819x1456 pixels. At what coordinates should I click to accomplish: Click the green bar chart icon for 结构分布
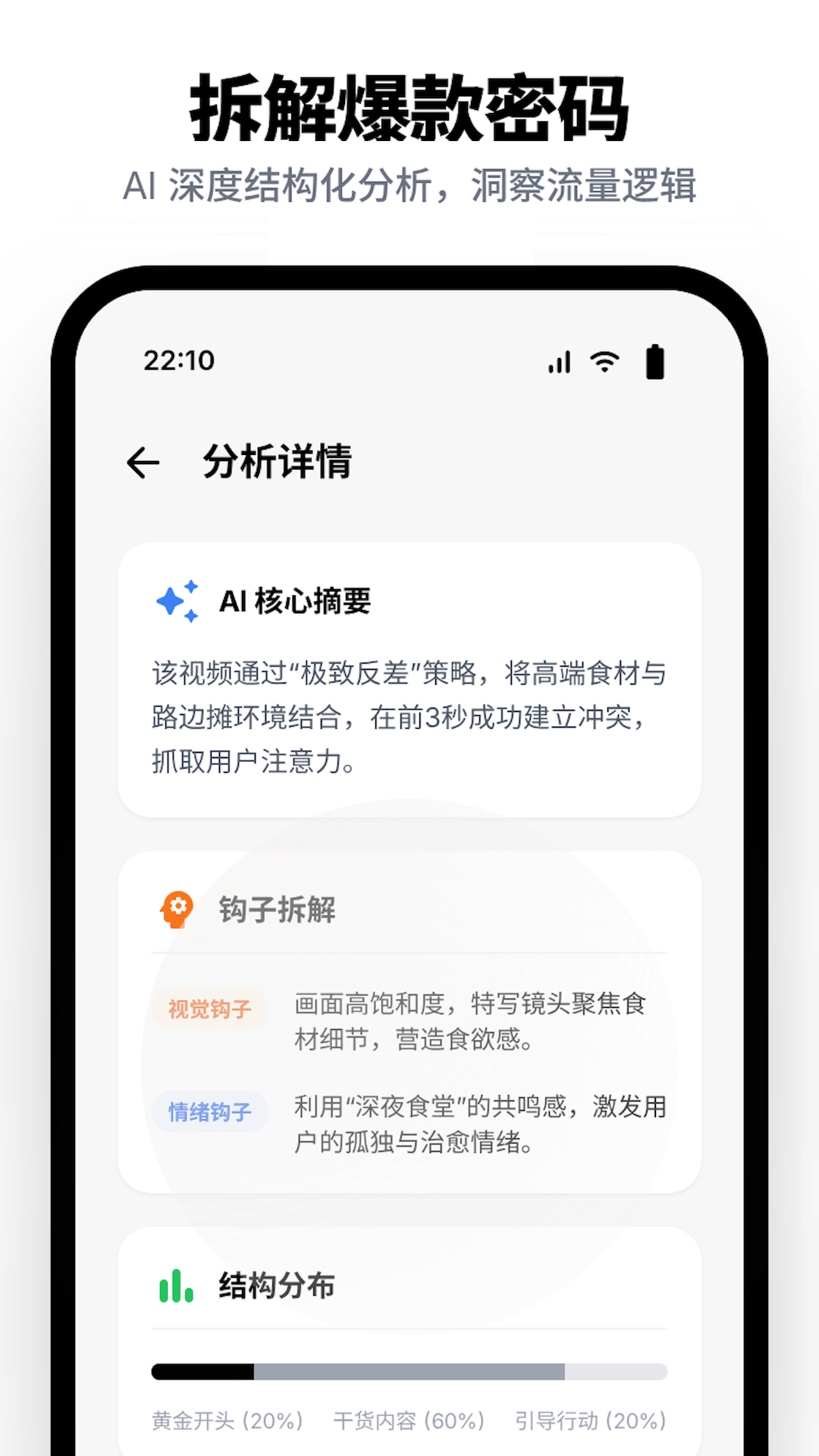173,1285
